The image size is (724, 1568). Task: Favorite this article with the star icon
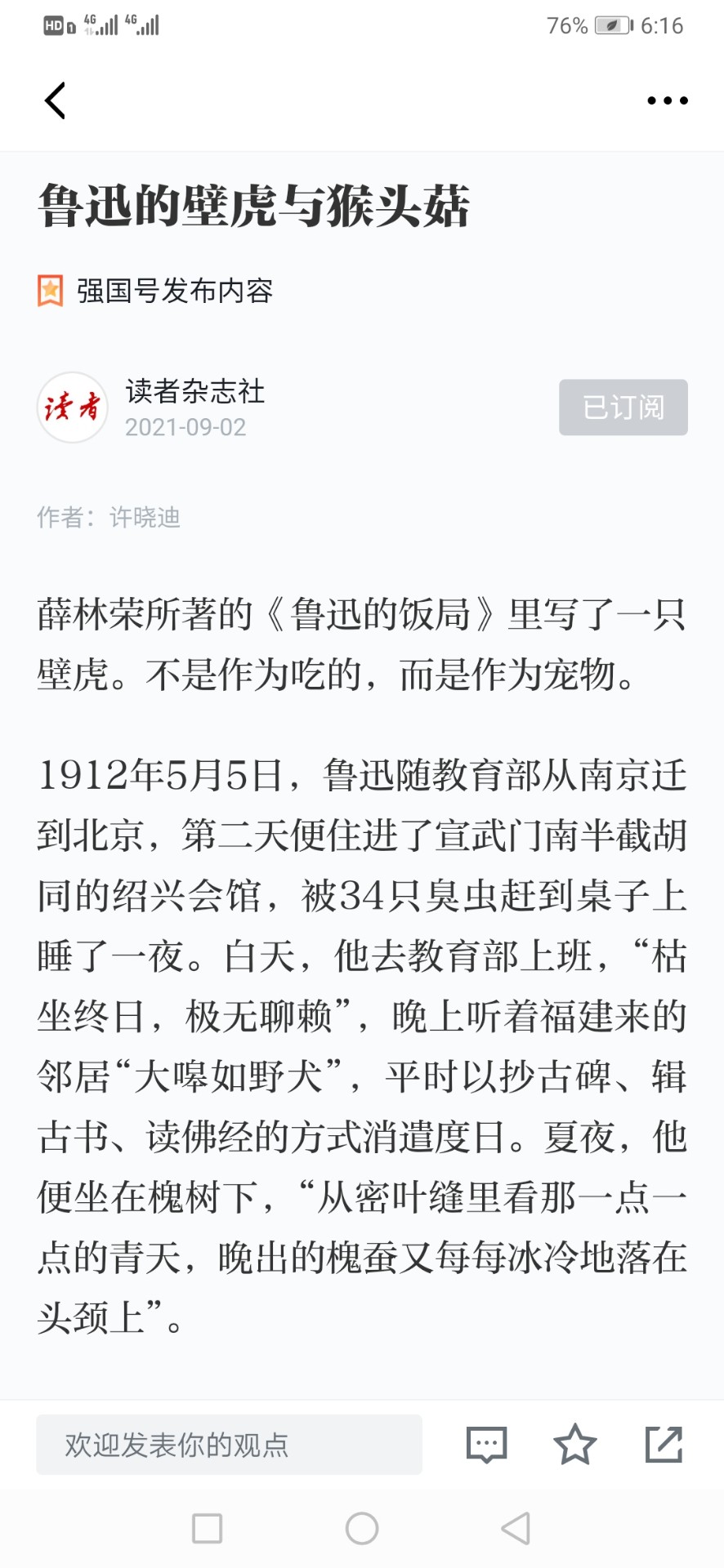[x=575, y=1444]
